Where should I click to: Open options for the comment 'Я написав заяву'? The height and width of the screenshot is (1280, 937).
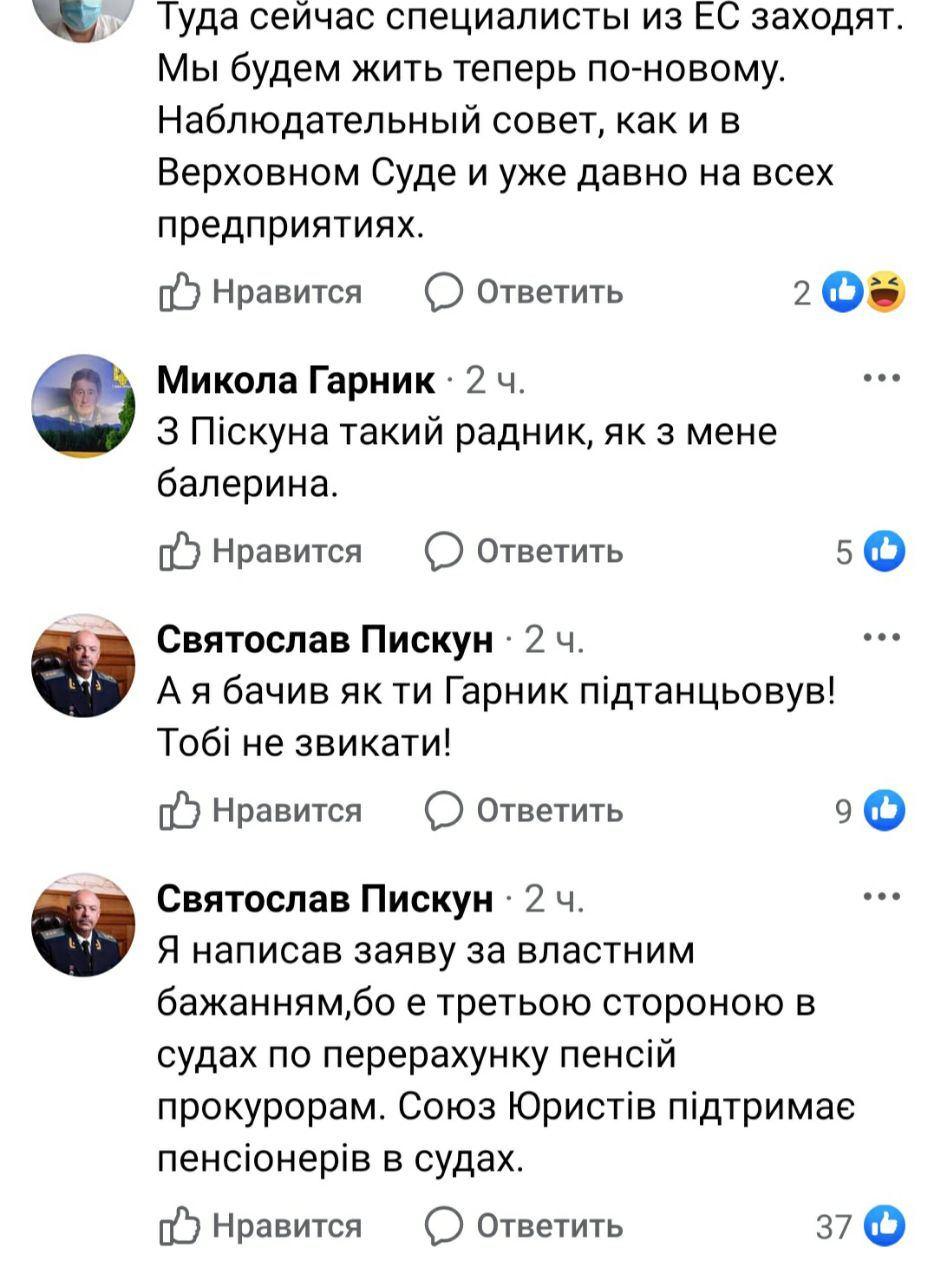pyautogui.click(x=882, y=898)
